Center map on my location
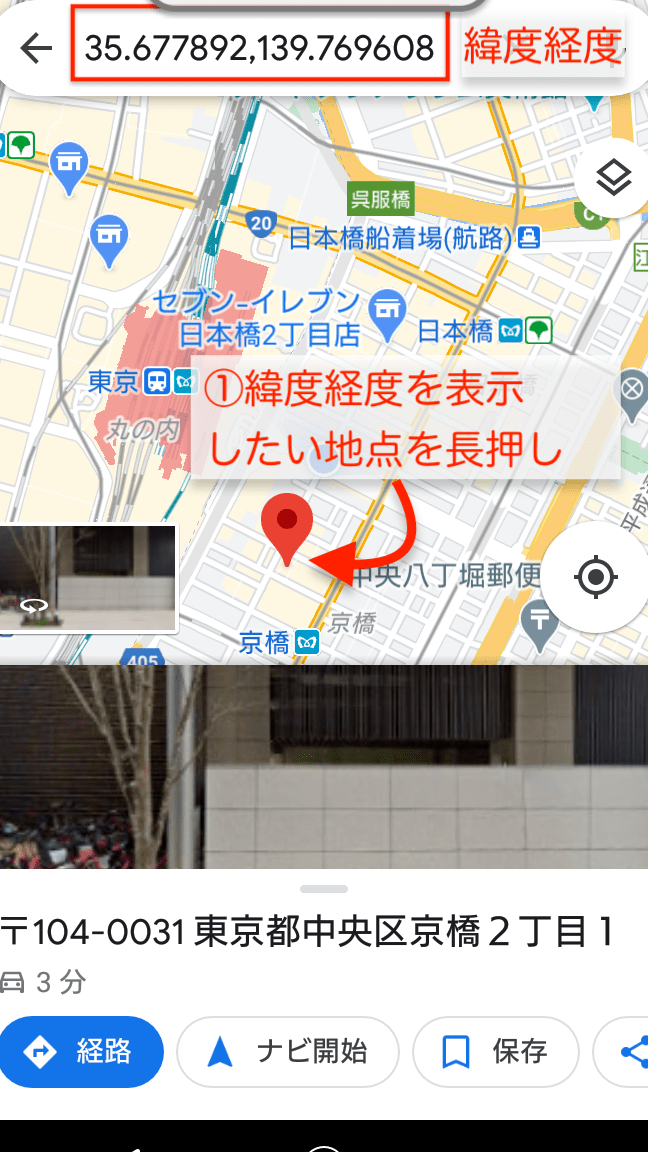Screen dimensions: 648x1152 (x=597, y=577)
